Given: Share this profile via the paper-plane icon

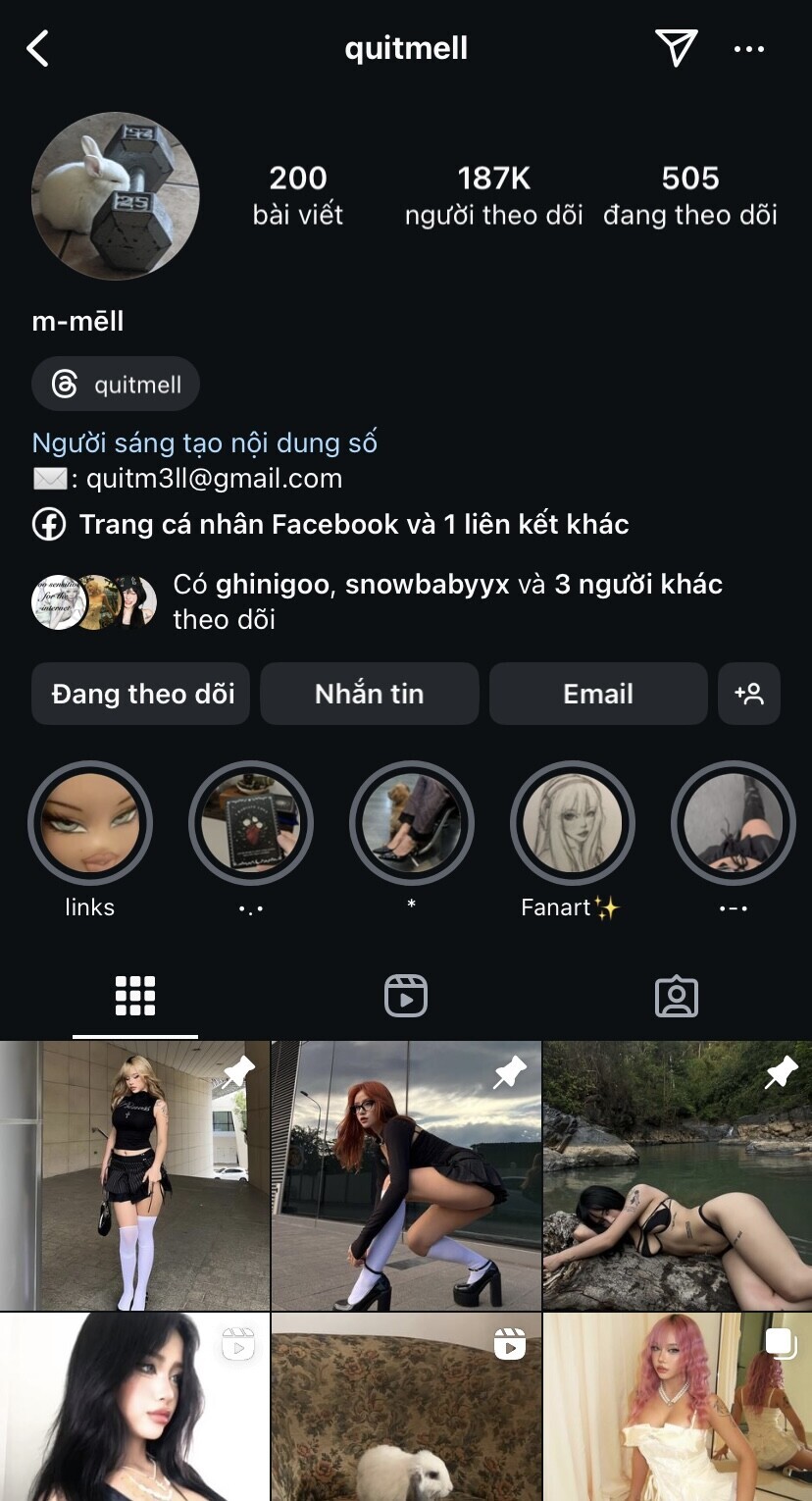Looking at the screenshot, I should (x=676, y=48).
